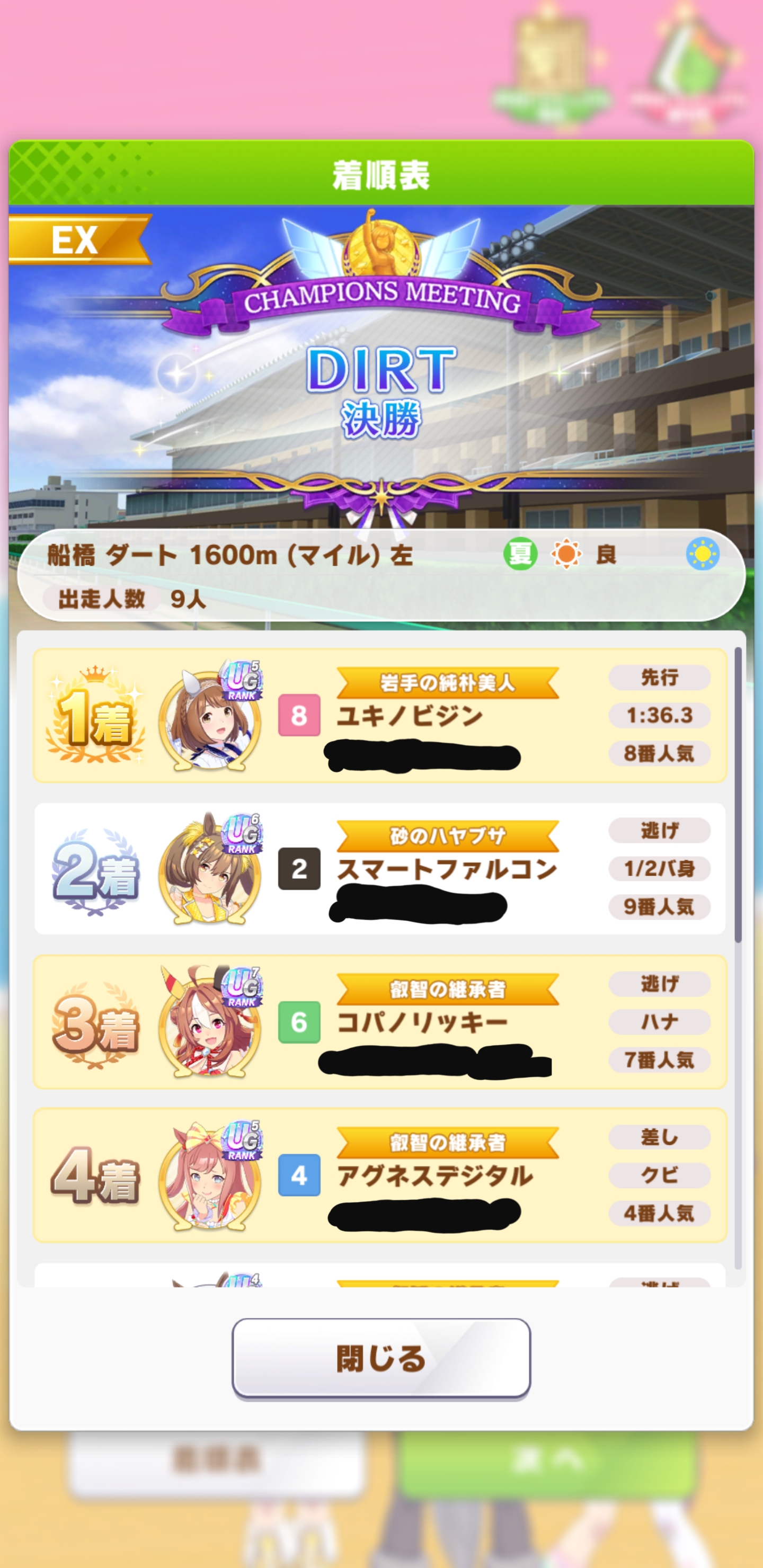This screenshot has height=1568, width=763.
Task: Close the 着順表 results dialog
Action: 380,1357
